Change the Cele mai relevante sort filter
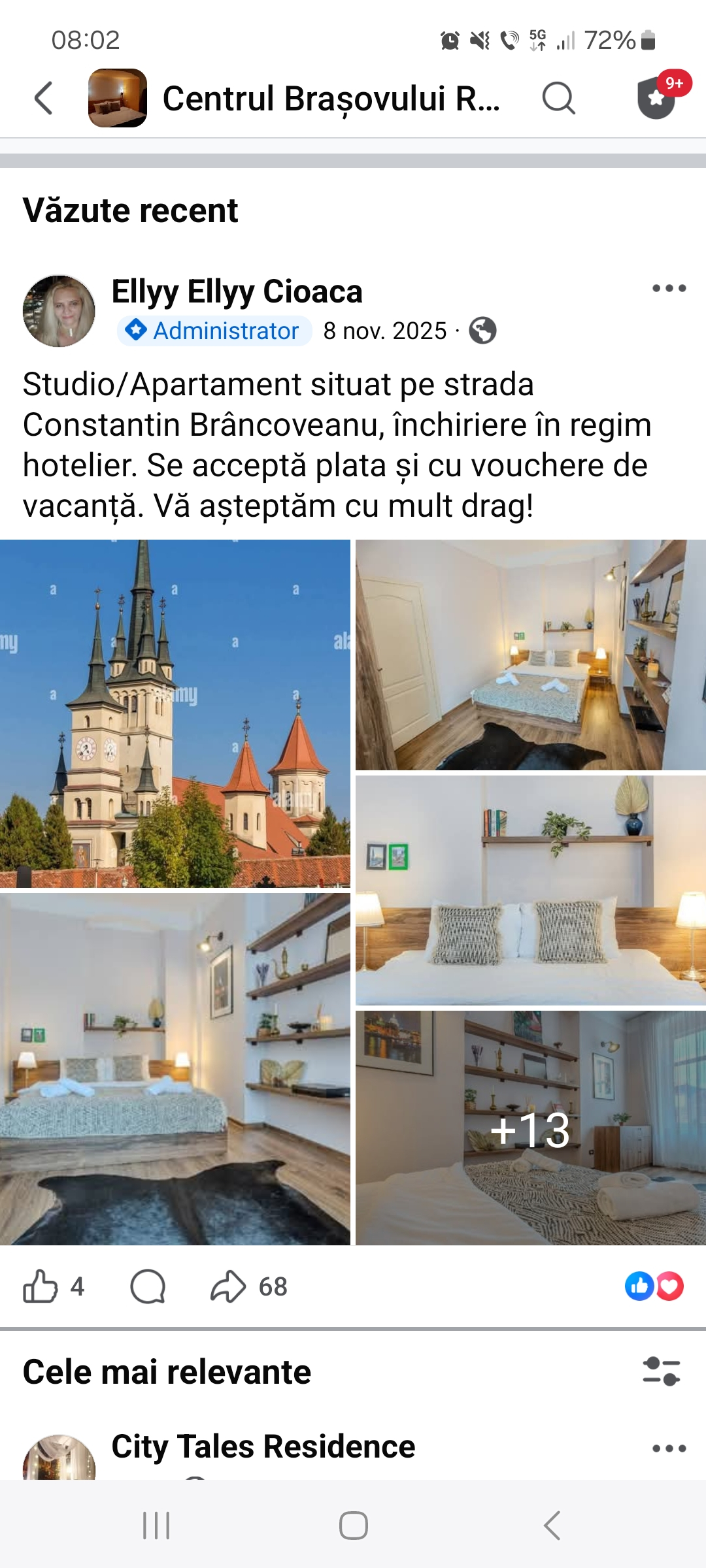This screenshot has width=706, height=1568. click(x=661, y=1371)
